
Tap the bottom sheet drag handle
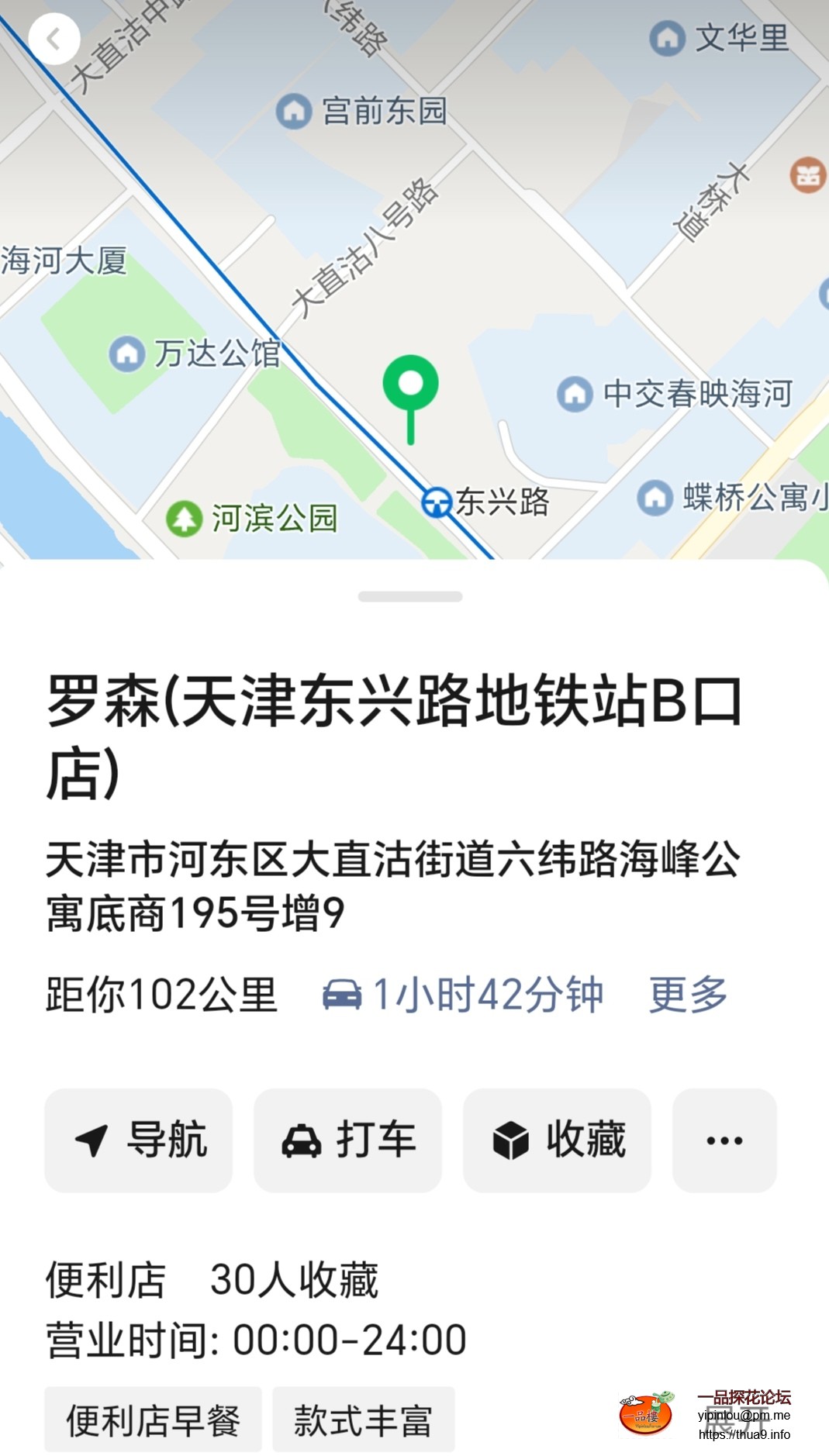[x=410, y=597]
